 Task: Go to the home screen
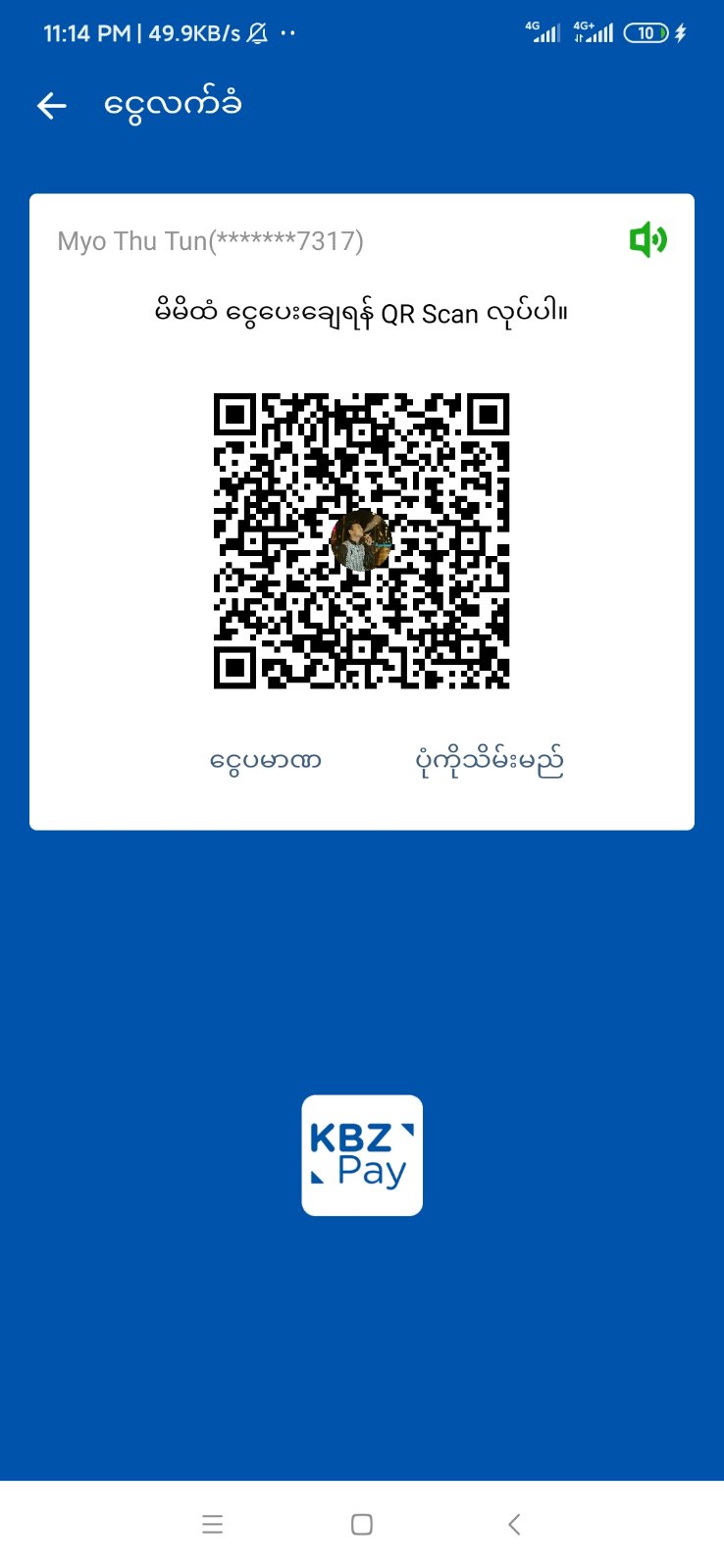(362, 1524)
